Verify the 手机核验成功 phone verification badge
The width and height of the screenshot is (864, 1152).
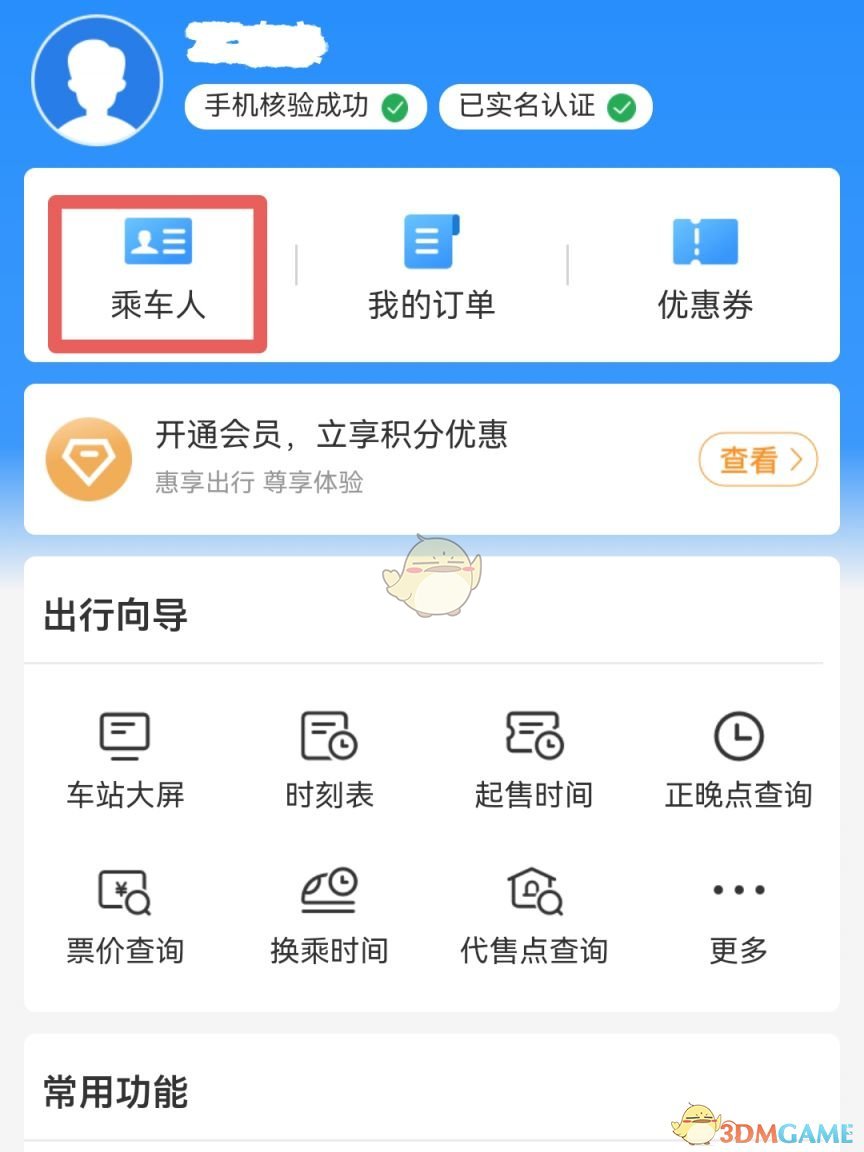(305, 105)
